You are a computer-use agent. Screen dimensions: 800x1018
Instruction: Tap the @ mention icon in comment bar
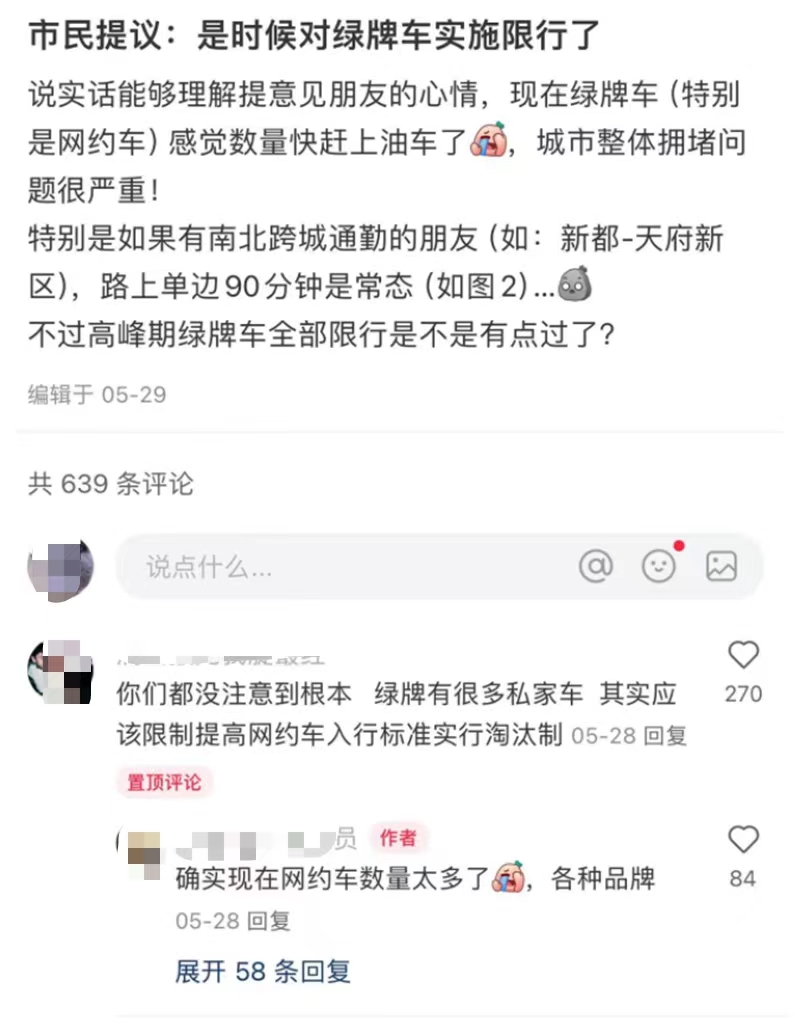coord(597,565)
